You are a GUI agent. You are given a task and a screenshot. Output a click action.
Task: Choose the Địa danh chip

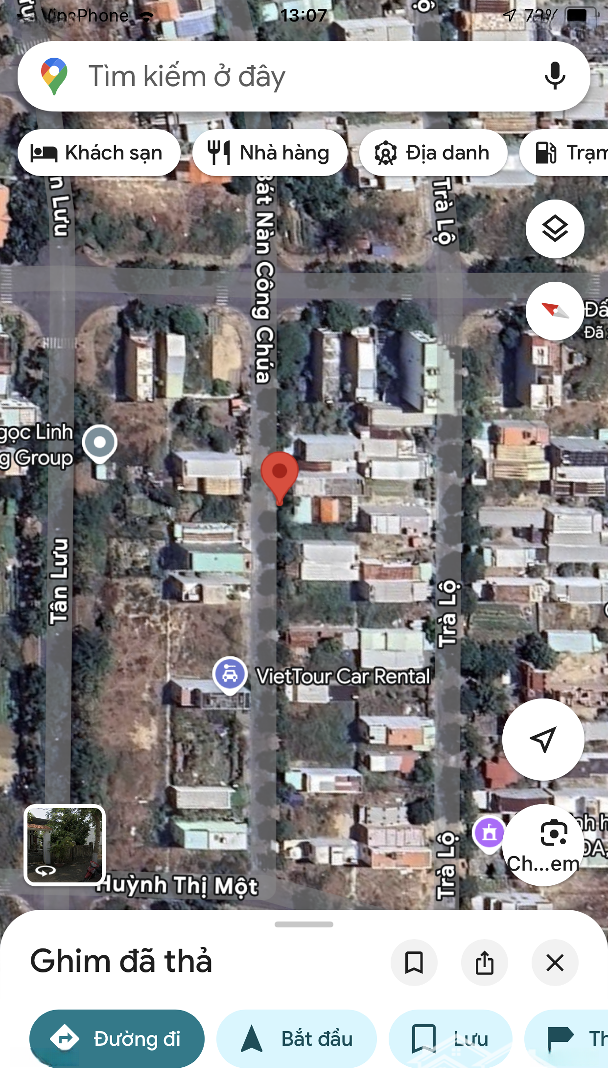pyautogui.click(x=432, y=153)
